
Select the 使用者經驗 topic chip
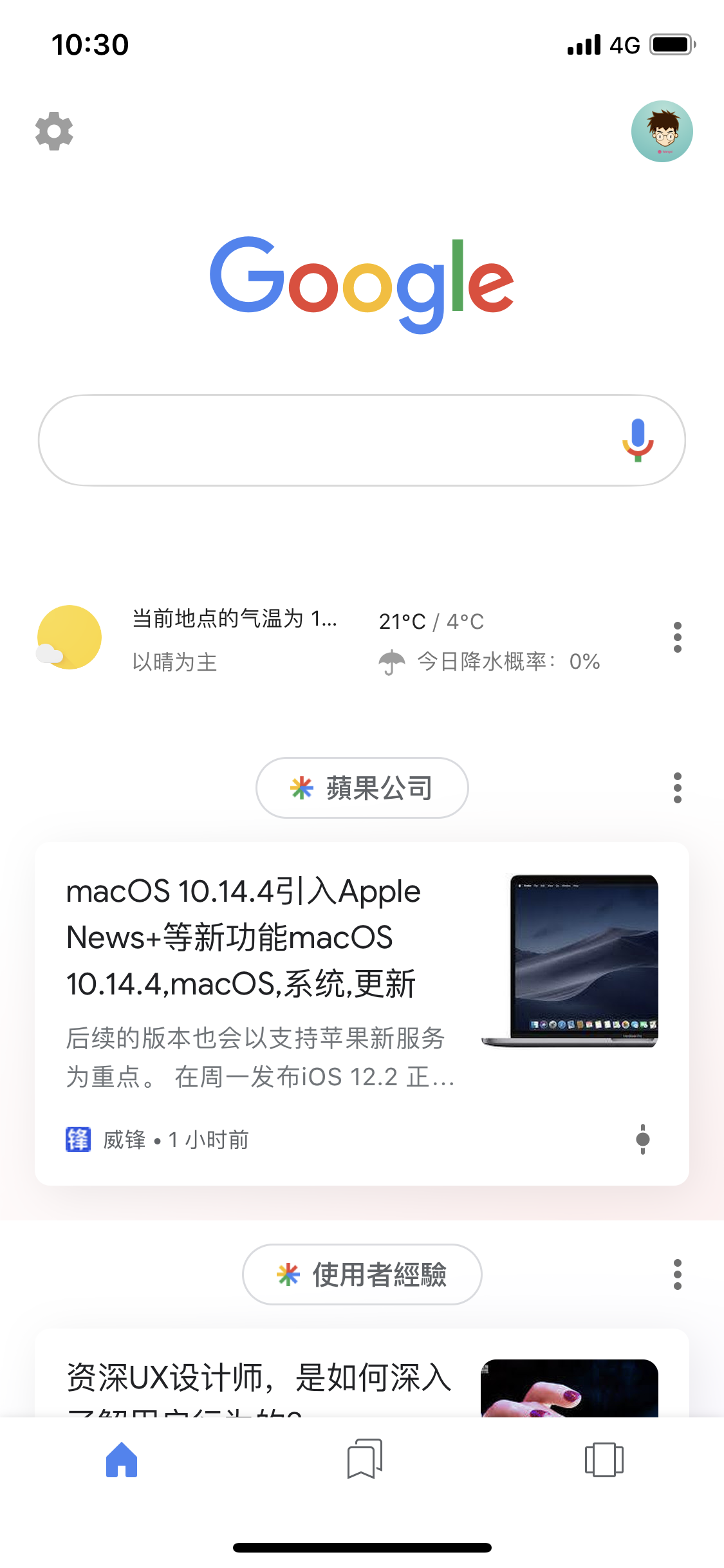[x=362, y=1274]
